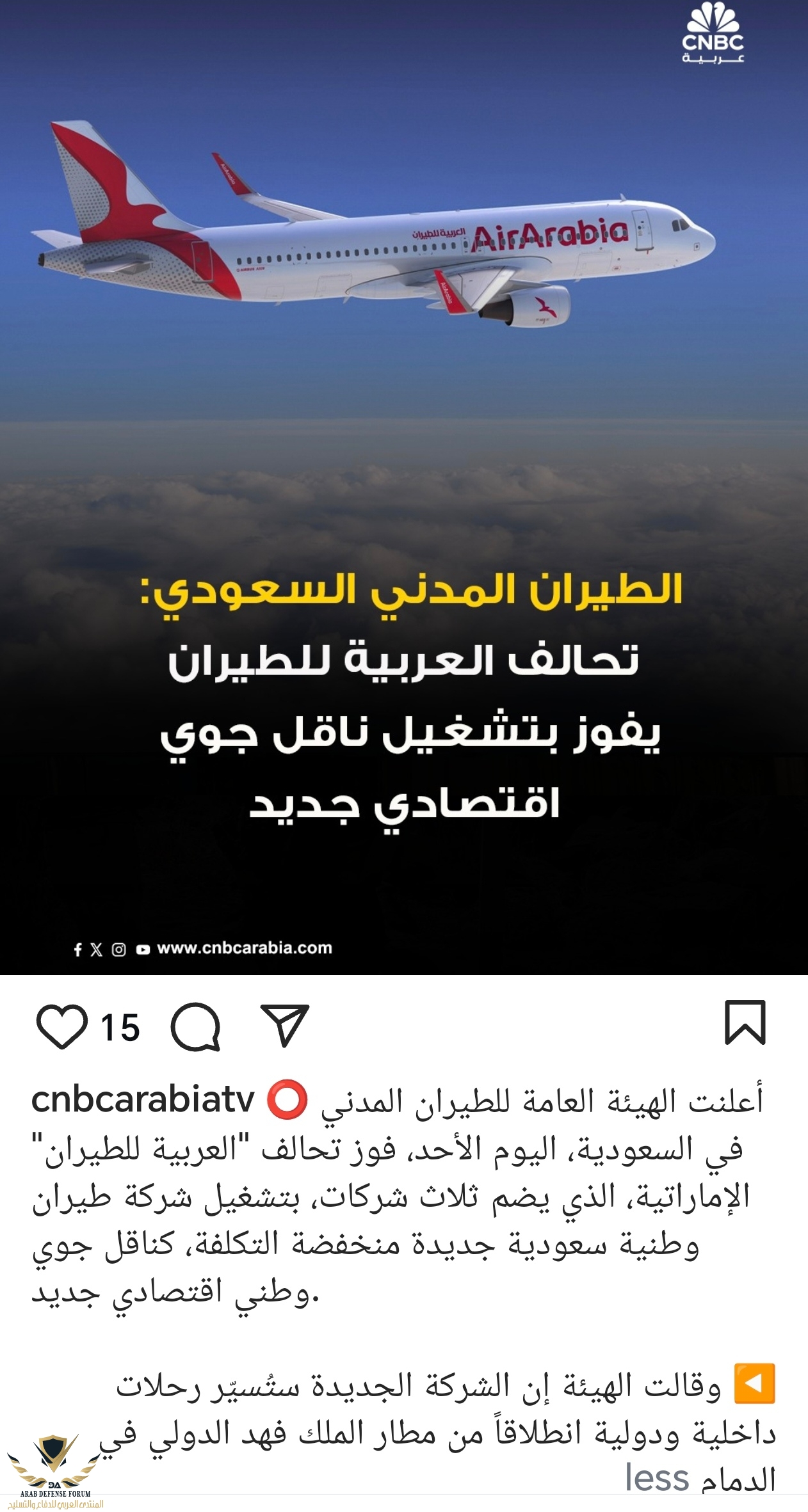The width and height of the screenshot is (808, 1512).
Task: Open the cnbcarabiatv profile from caption
Action: 143,1100
